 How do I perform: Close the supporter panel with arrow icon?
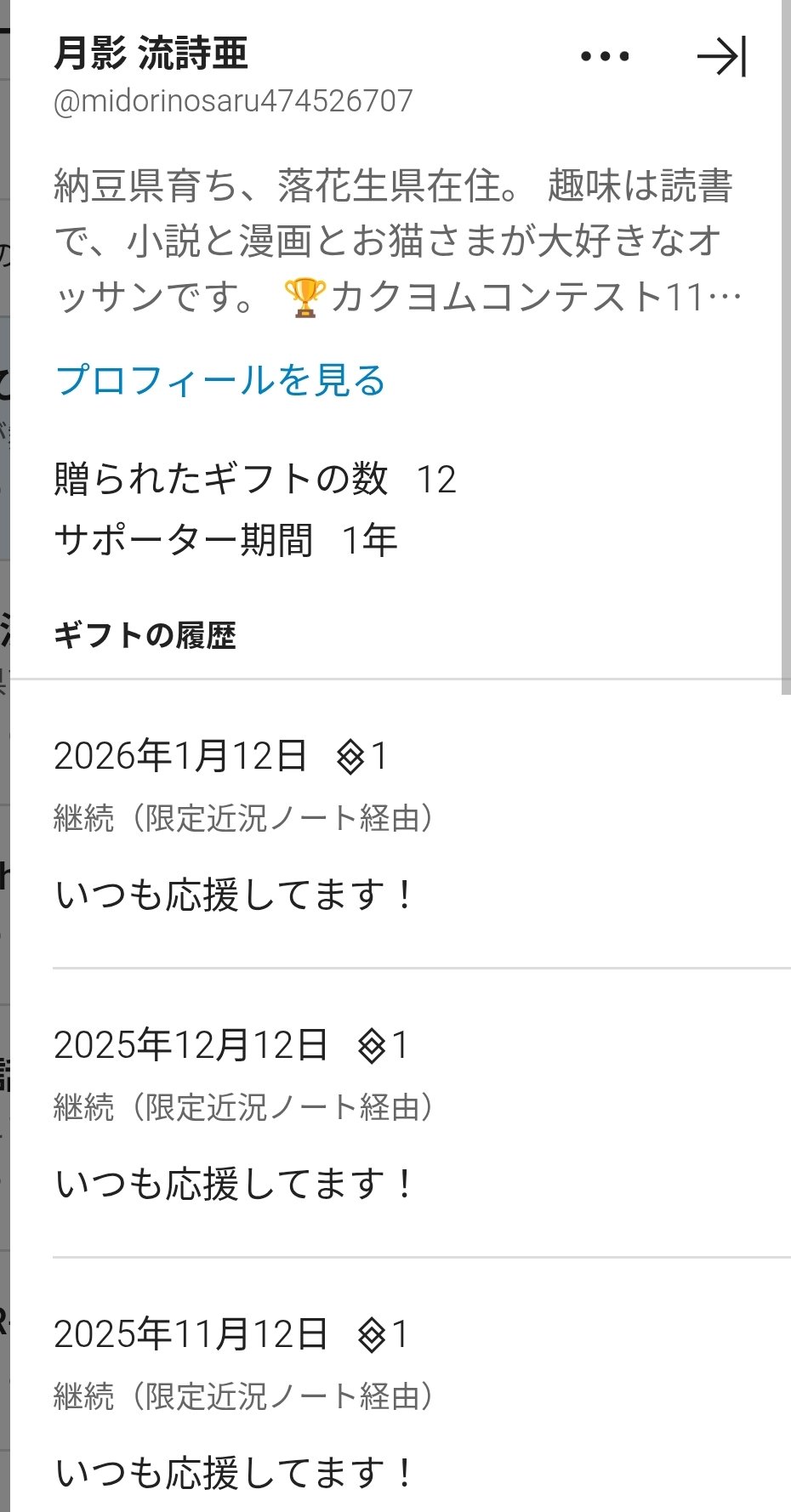721,57
